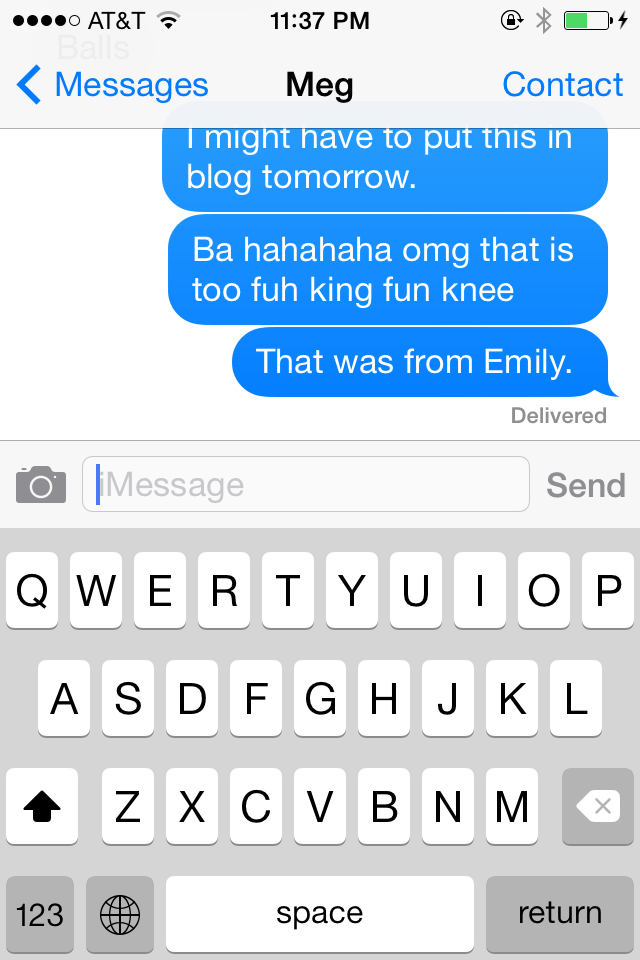Open the camera to attach a photo
This screenshot has width=640, height=960.
41,485
